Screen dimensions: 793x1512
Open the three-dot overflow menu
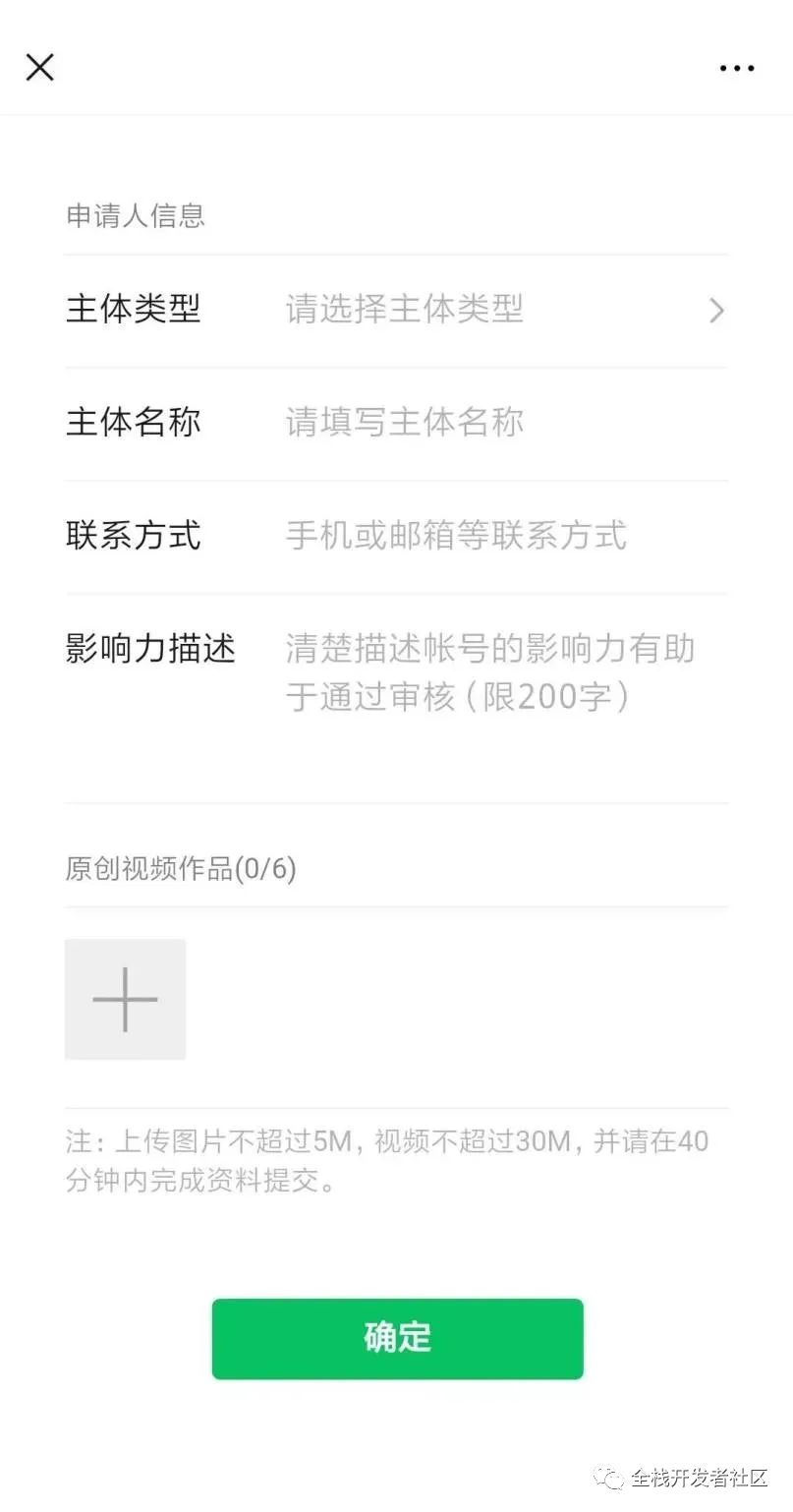point(736,68)
